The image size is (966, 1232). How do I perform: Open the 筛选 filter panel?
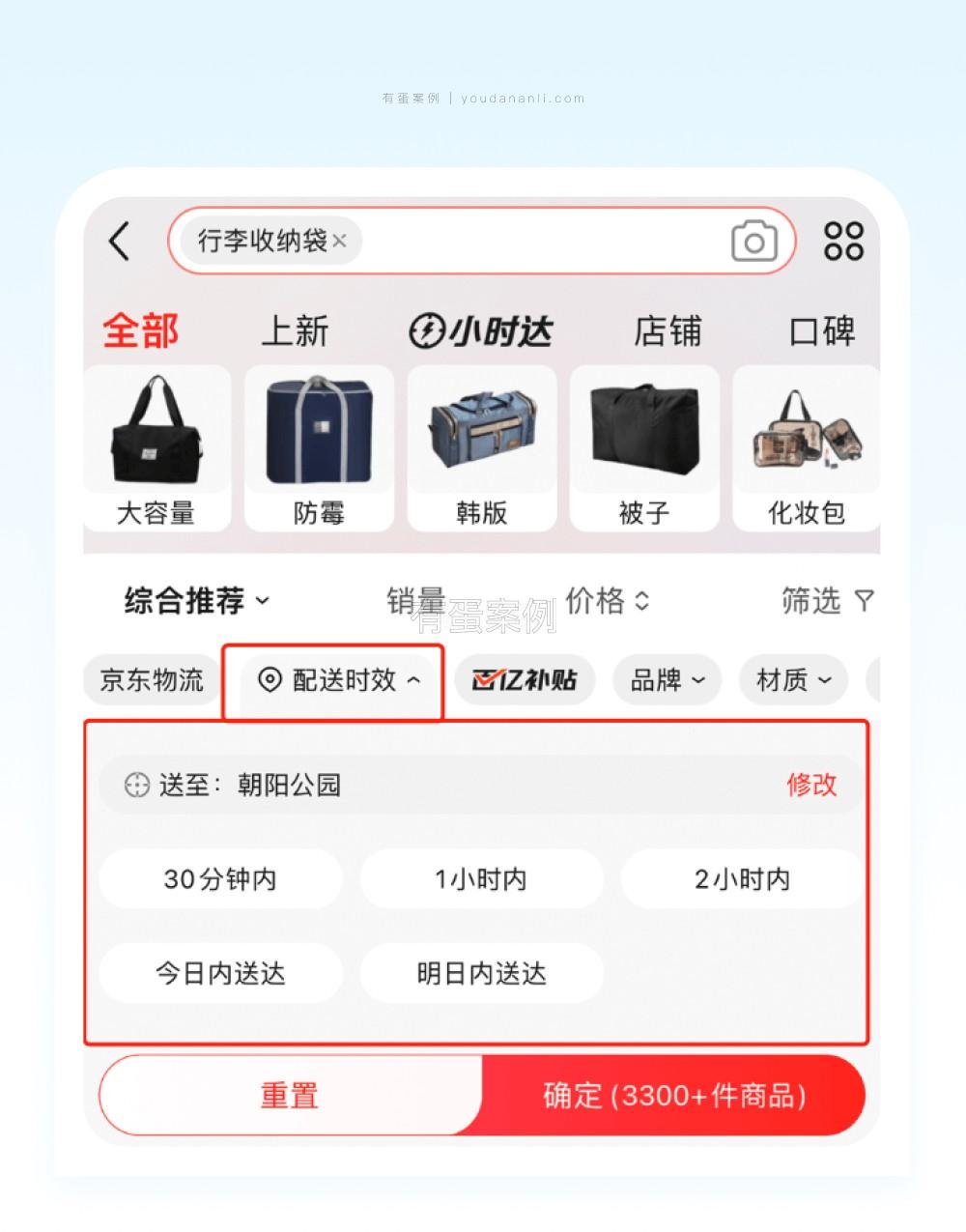[x=826, y=601]
